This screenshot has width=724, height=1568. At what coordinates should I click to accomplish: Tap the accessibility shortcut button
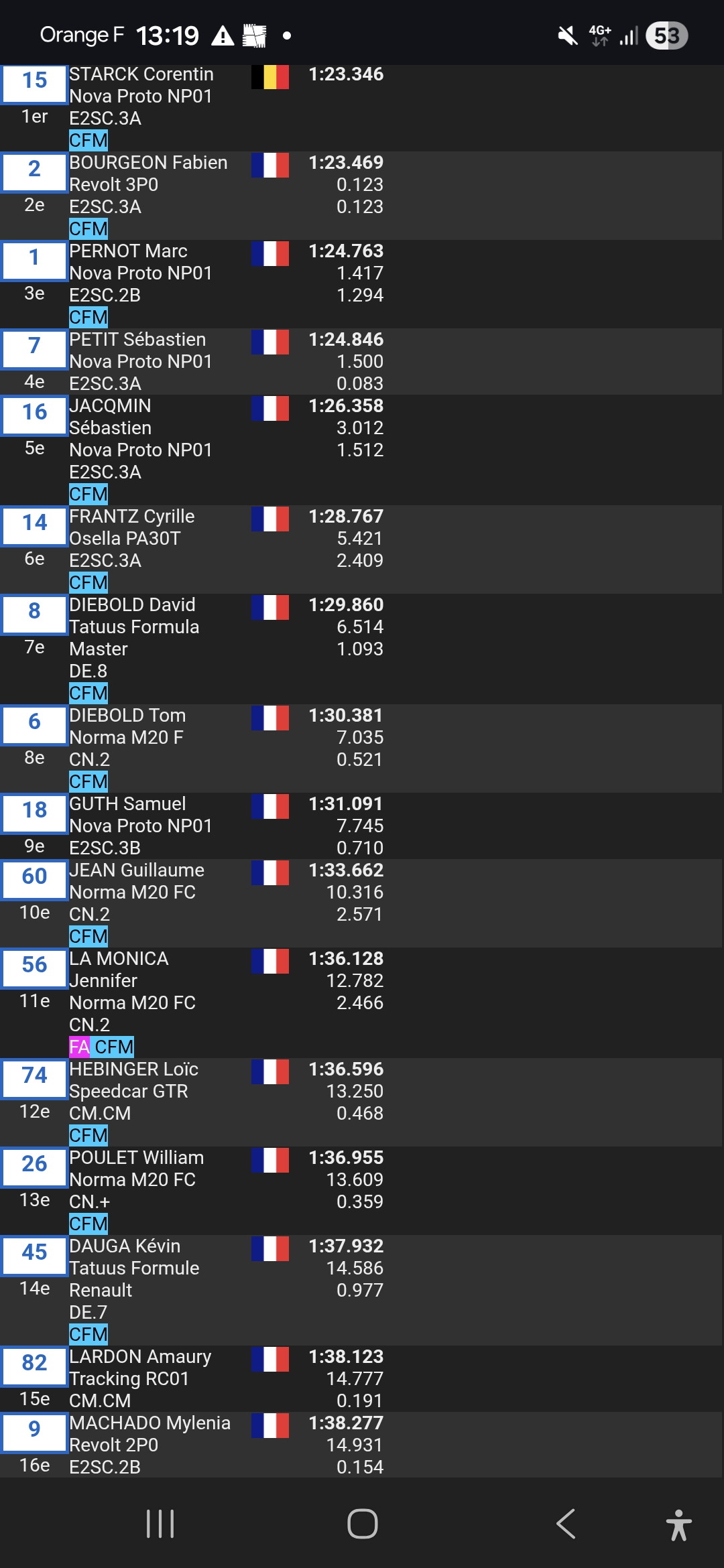(x=678, y=1524)
